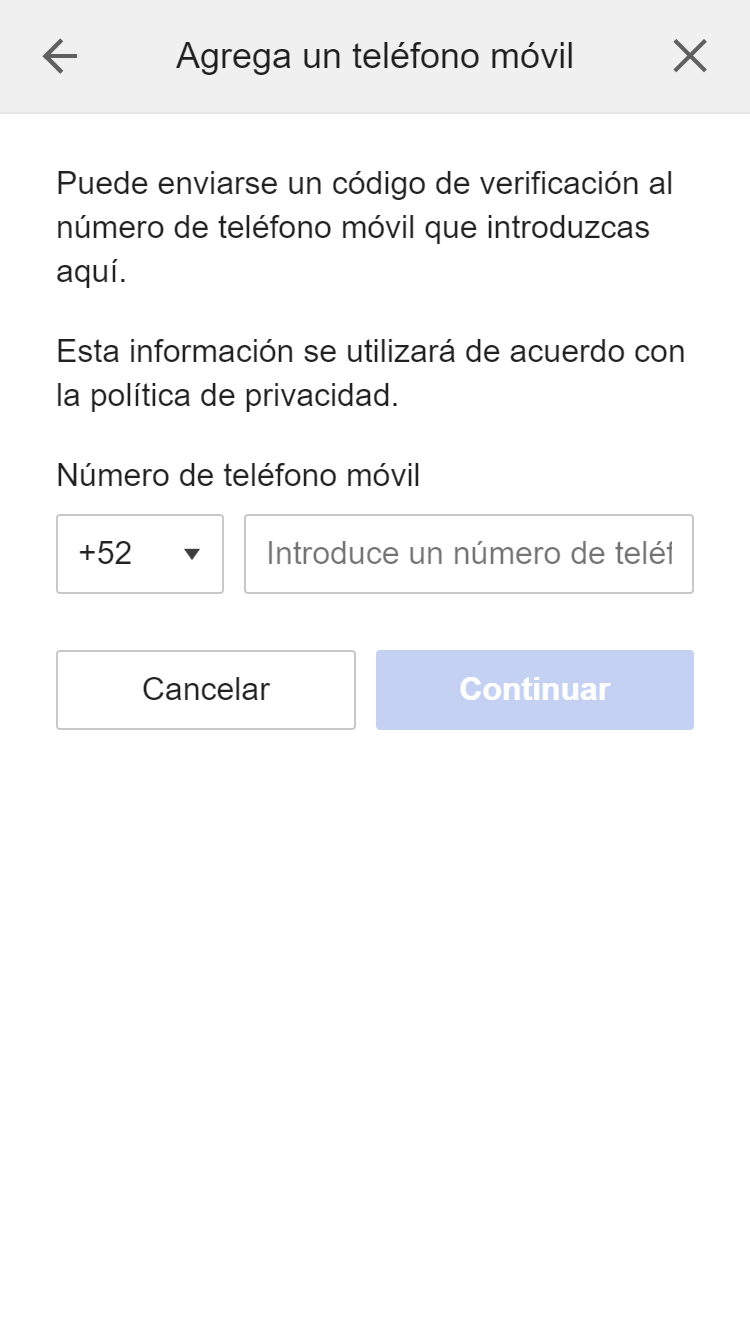Click inside 'Introduce un número de teléfono' field
750x1334 pixels.
click(468, 554)
